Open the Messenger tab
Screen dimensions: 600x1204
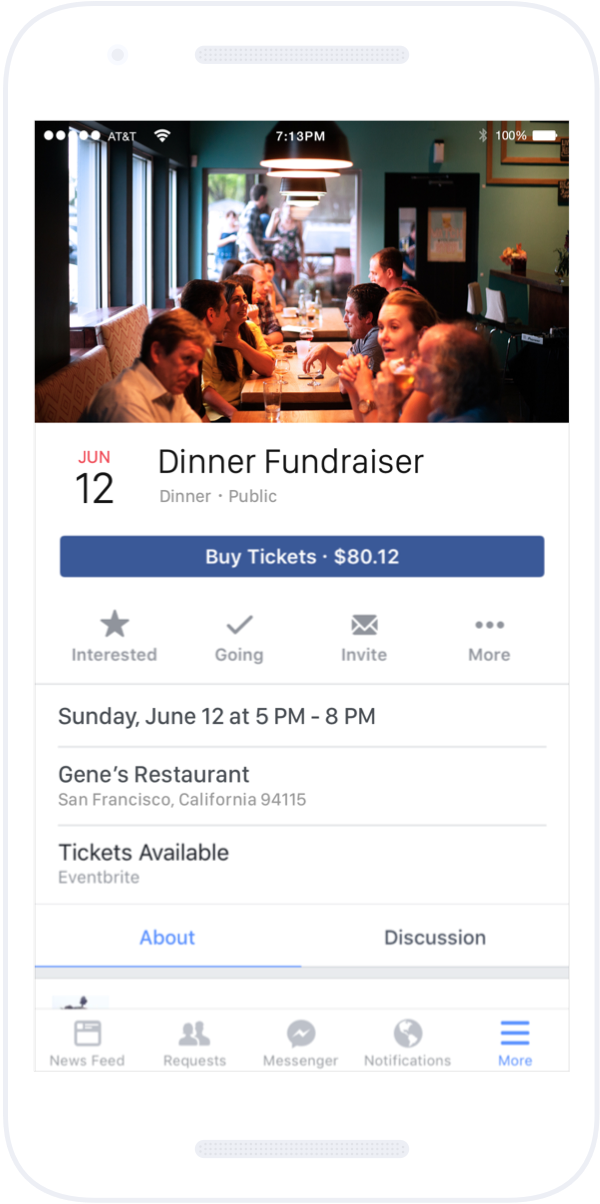301,1042
